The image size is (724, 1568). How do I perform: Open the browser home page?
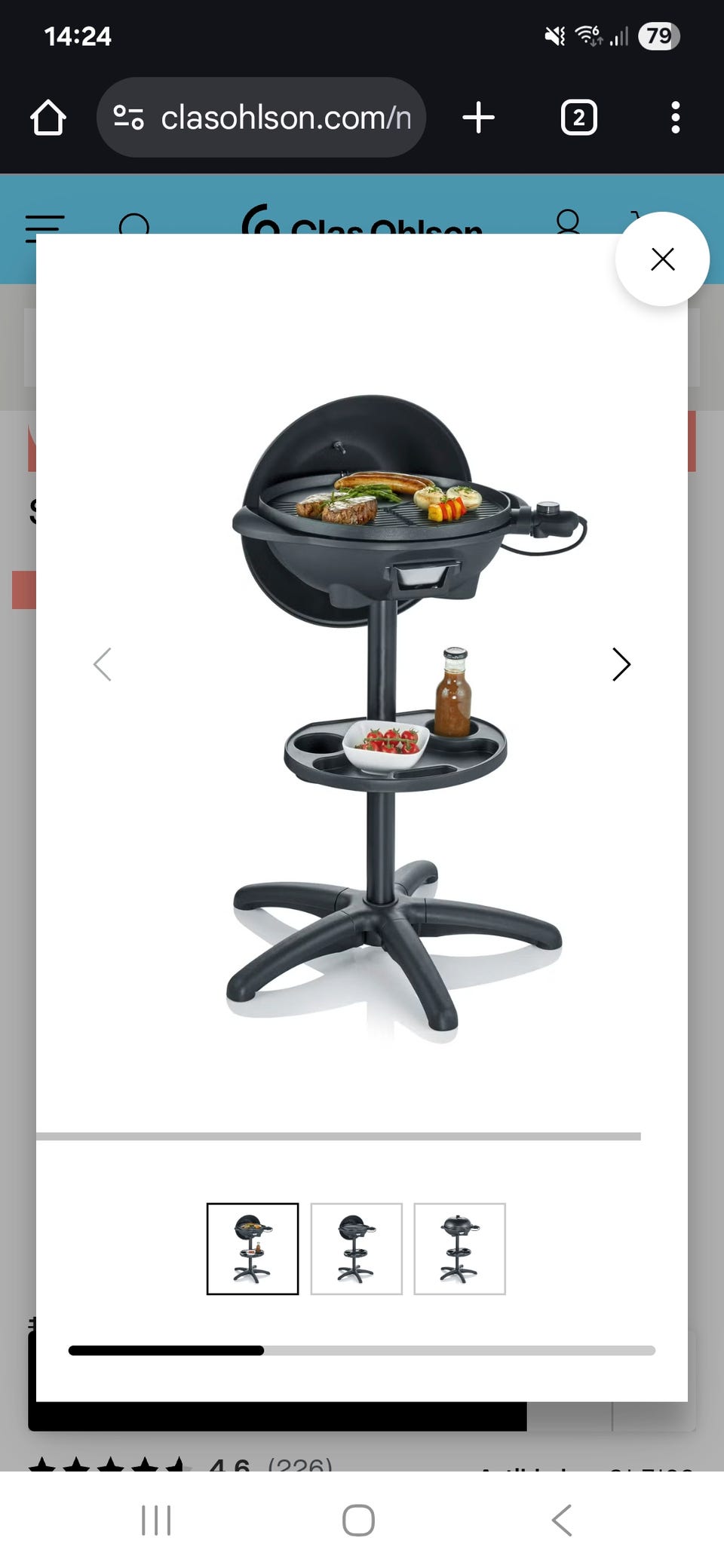click(48, 118)
